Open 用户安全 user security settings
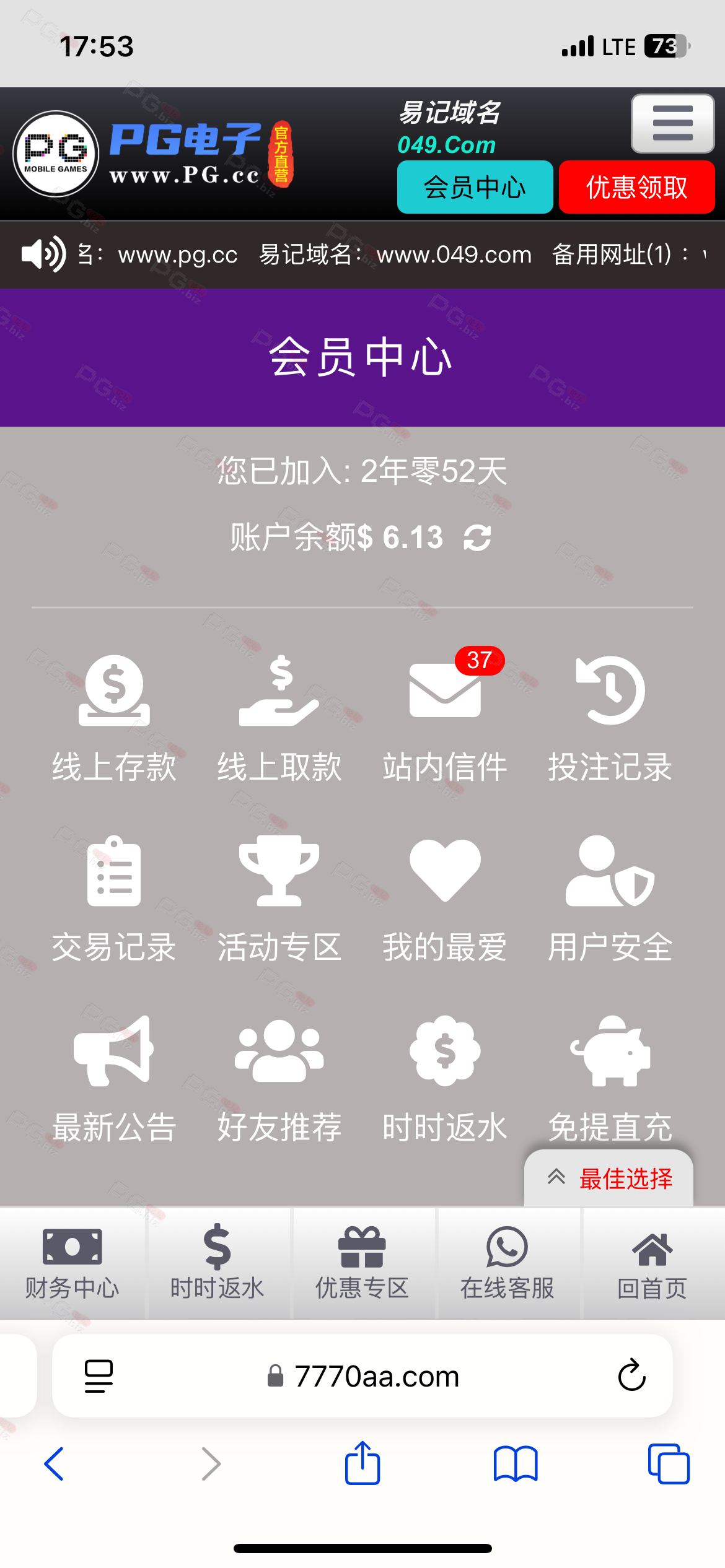This screenshot has height=1568, width=725. coord(610,899)
